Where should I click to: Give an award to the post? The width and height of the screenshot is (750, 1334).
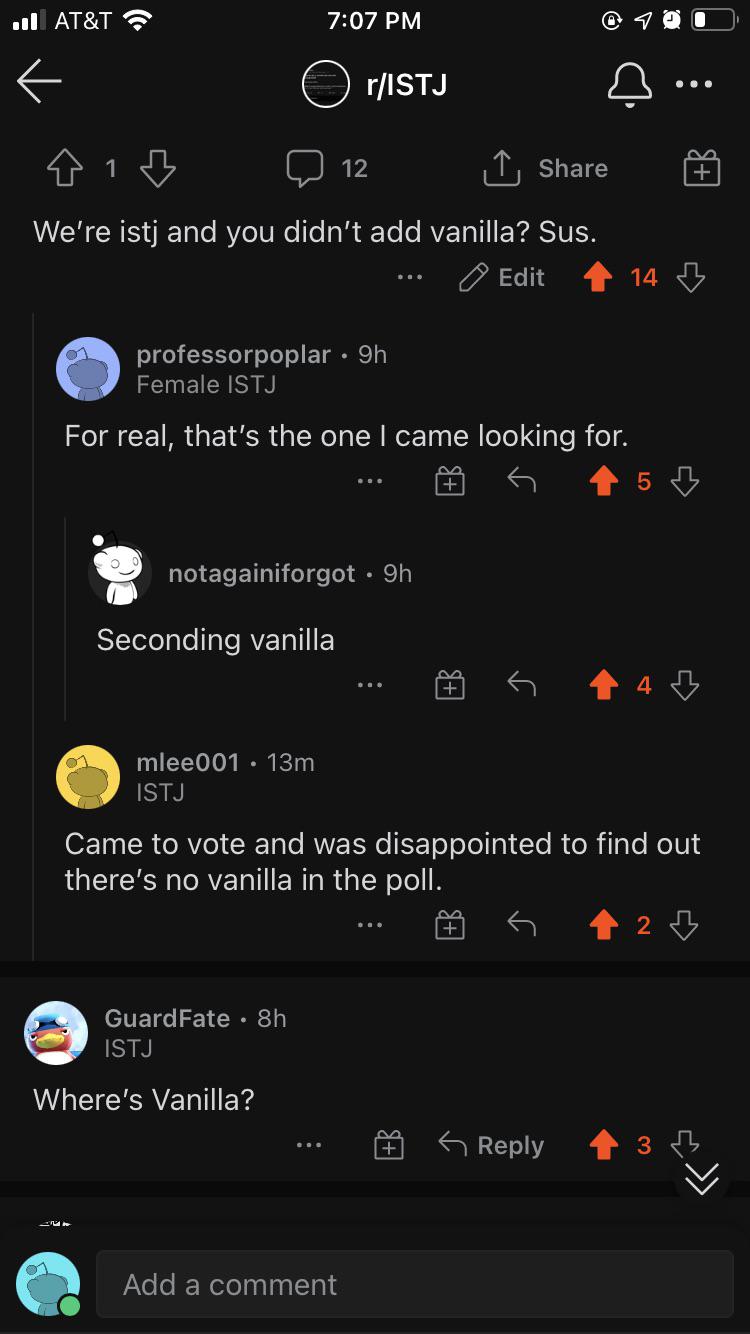point(700,168)
